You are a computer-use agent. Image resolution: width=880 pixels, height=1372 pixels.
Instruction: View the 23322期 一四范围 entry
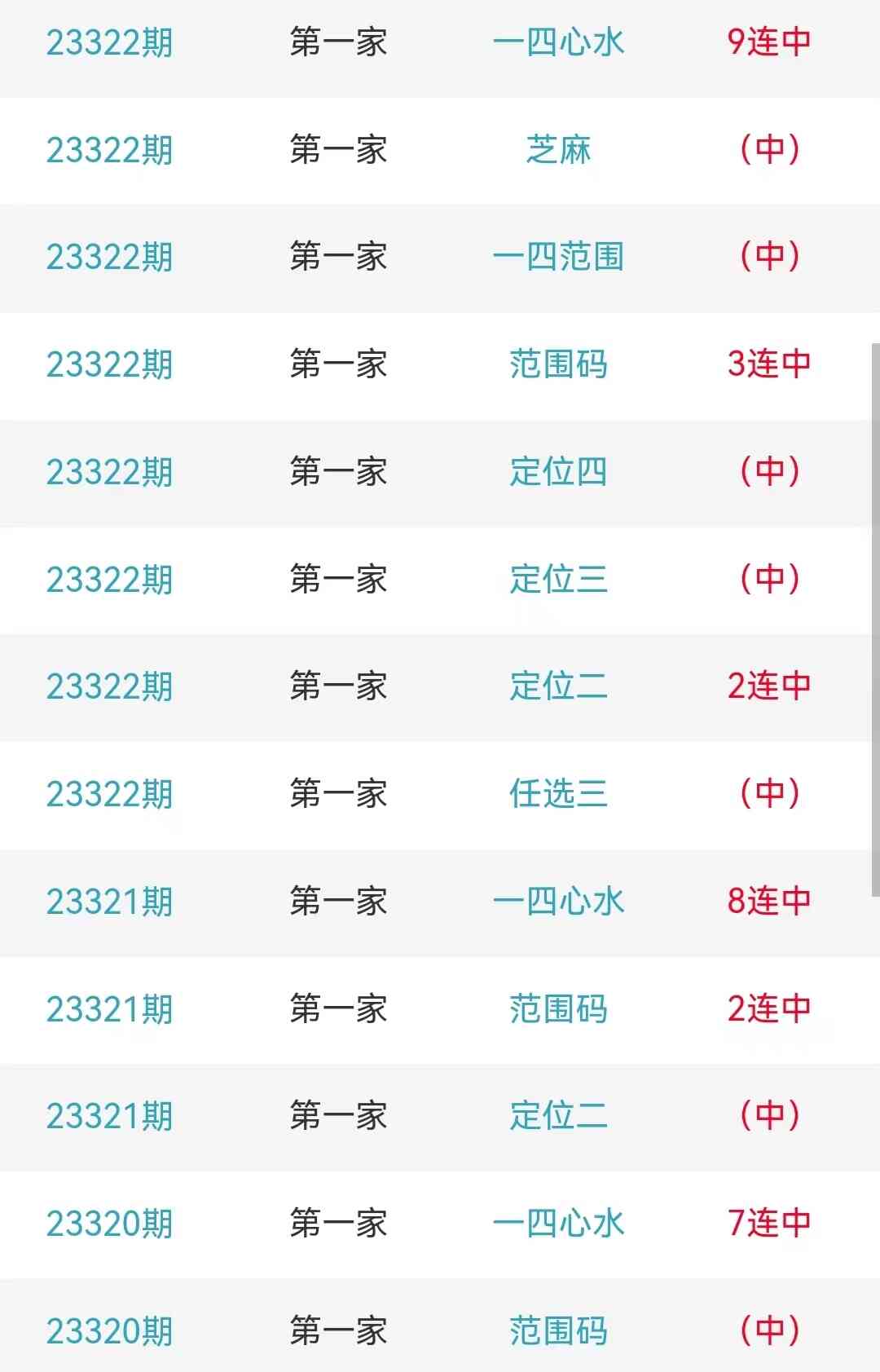pos(558,257)
